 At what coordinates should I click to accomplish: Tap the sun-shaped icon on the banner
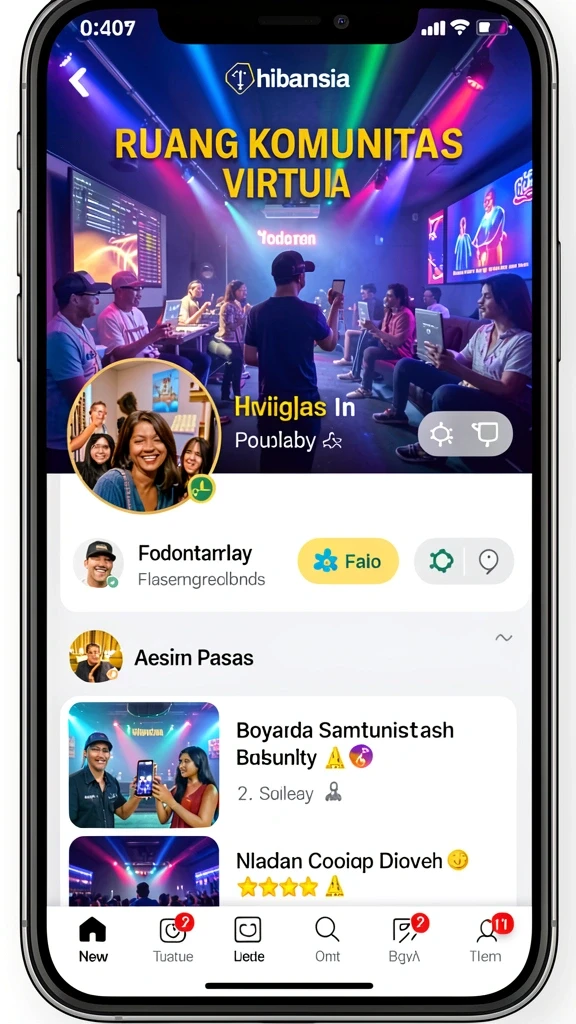pyautogui.click(x=441, y=434)
